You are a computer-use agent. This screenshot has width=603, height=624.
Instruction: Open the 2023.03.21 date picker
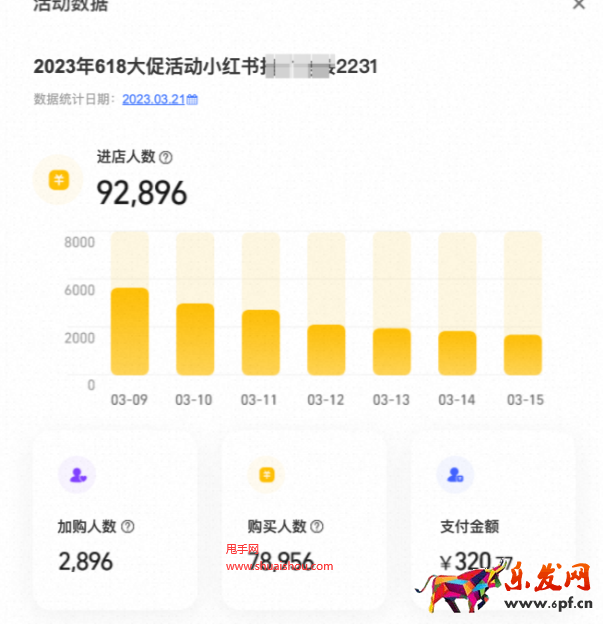coord(160,99)
